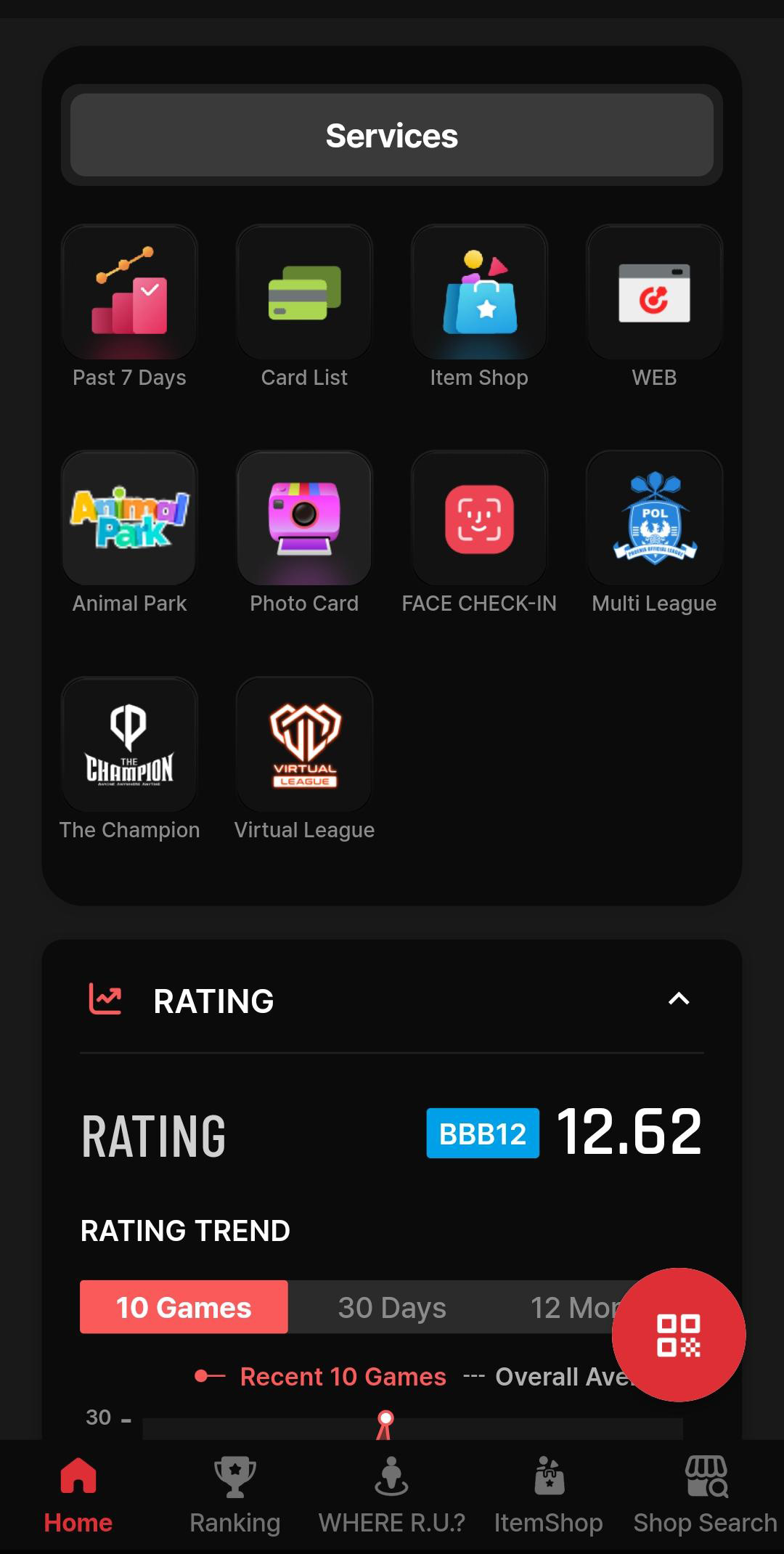Open Virtual League
The image size is (784, 1554).
pyautogui.click(x=304, y=745)
